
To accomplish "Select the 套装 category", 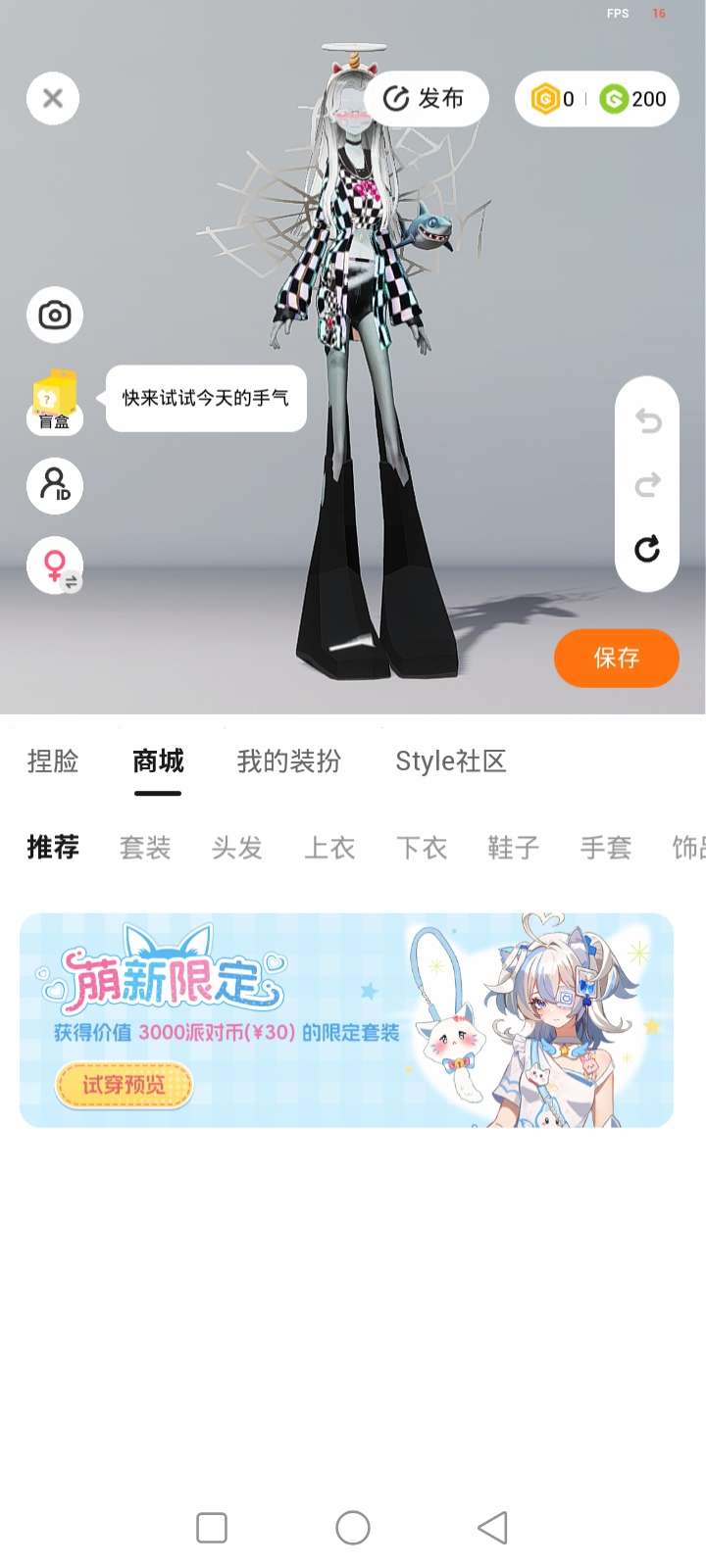I will (145, 848).
